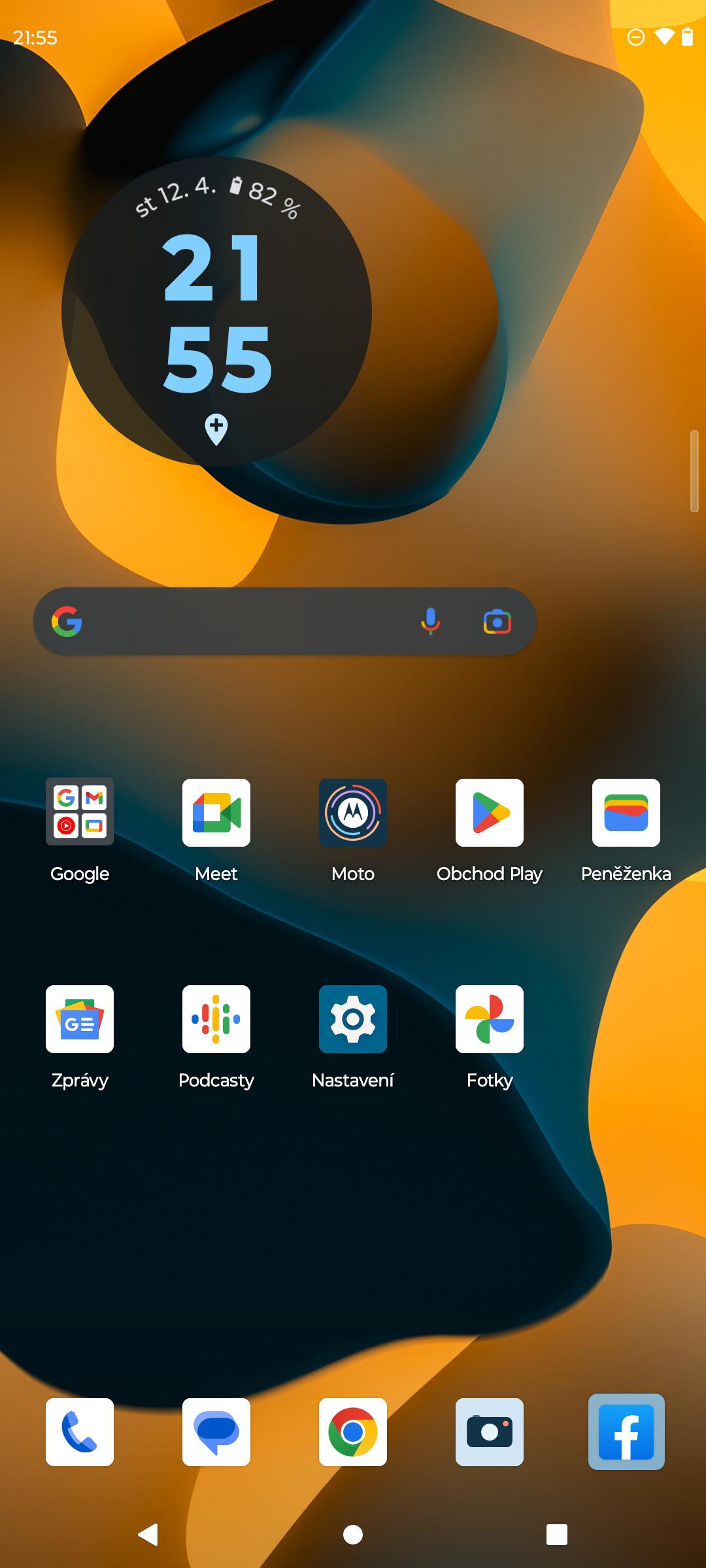The width and height of the screenshot is (706, 1568).
Task: Open Nastavení settings
Action: 353,1019
